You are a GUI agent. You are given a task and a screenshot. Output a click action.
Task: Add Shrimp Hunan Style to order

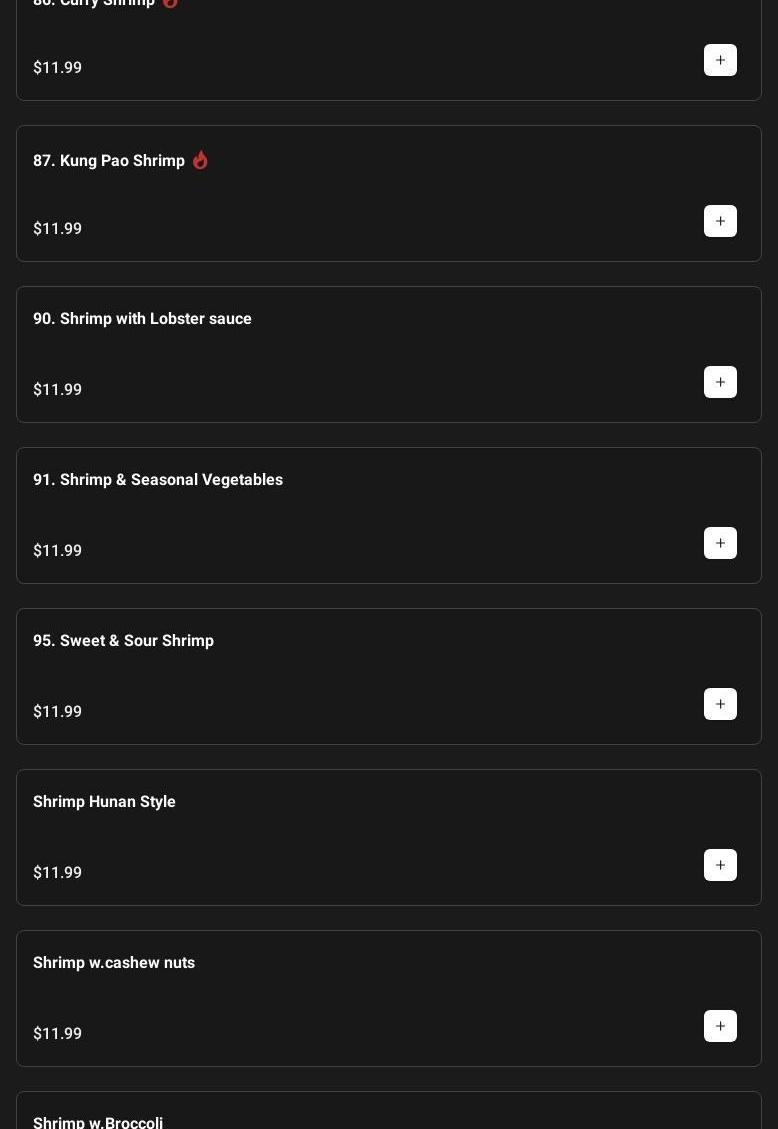tap(720, 865)
